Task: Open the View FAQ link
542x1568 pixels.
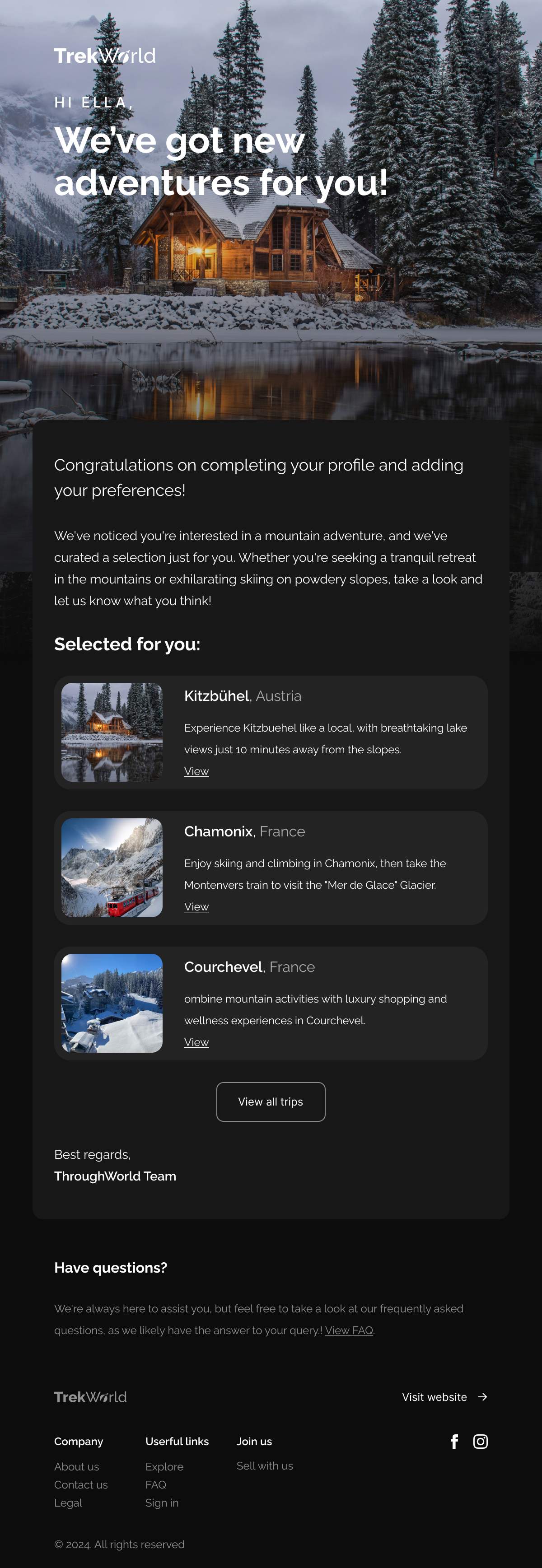Action: [x=349, y=1330]
